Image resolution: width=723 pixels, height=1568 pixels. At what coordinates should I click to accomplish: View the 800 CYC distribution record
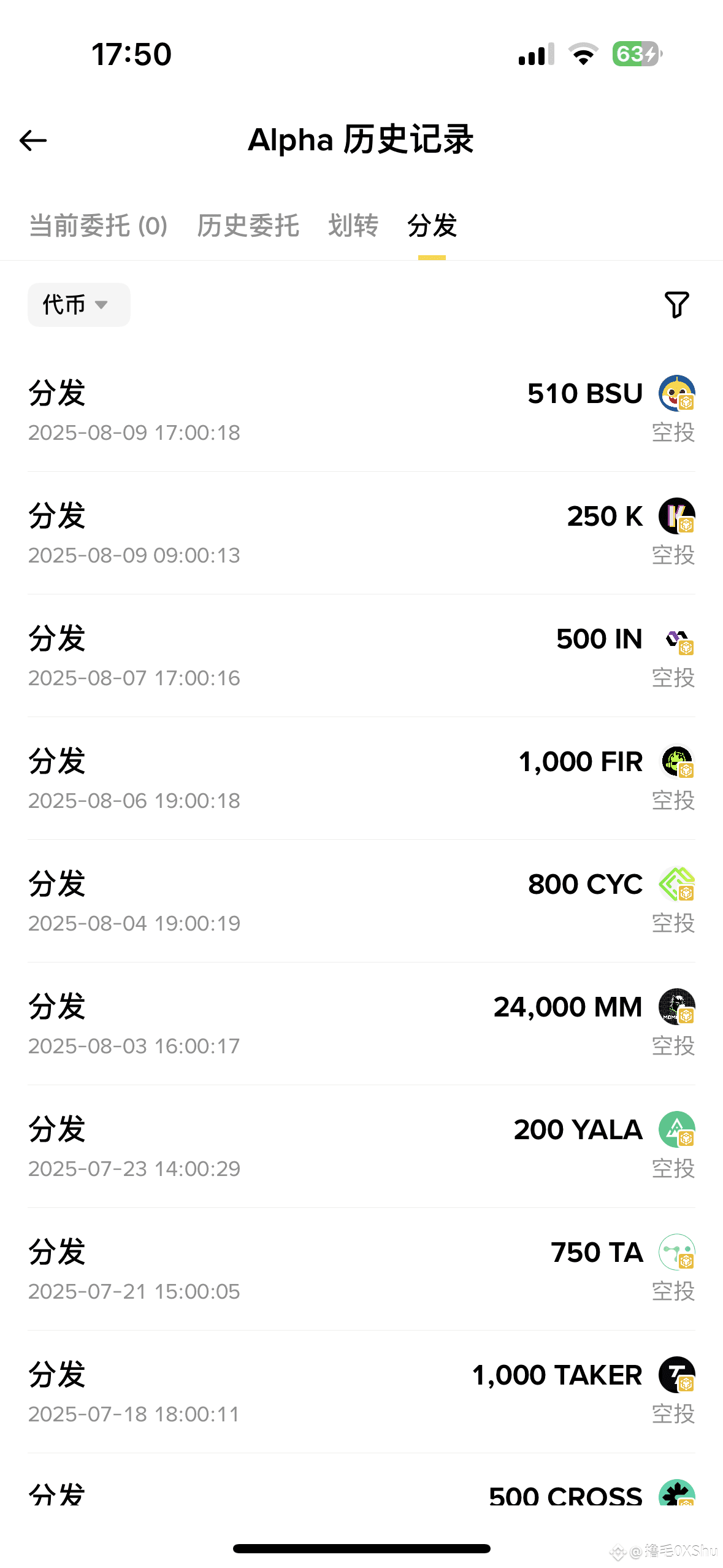(x=361, y=901)
